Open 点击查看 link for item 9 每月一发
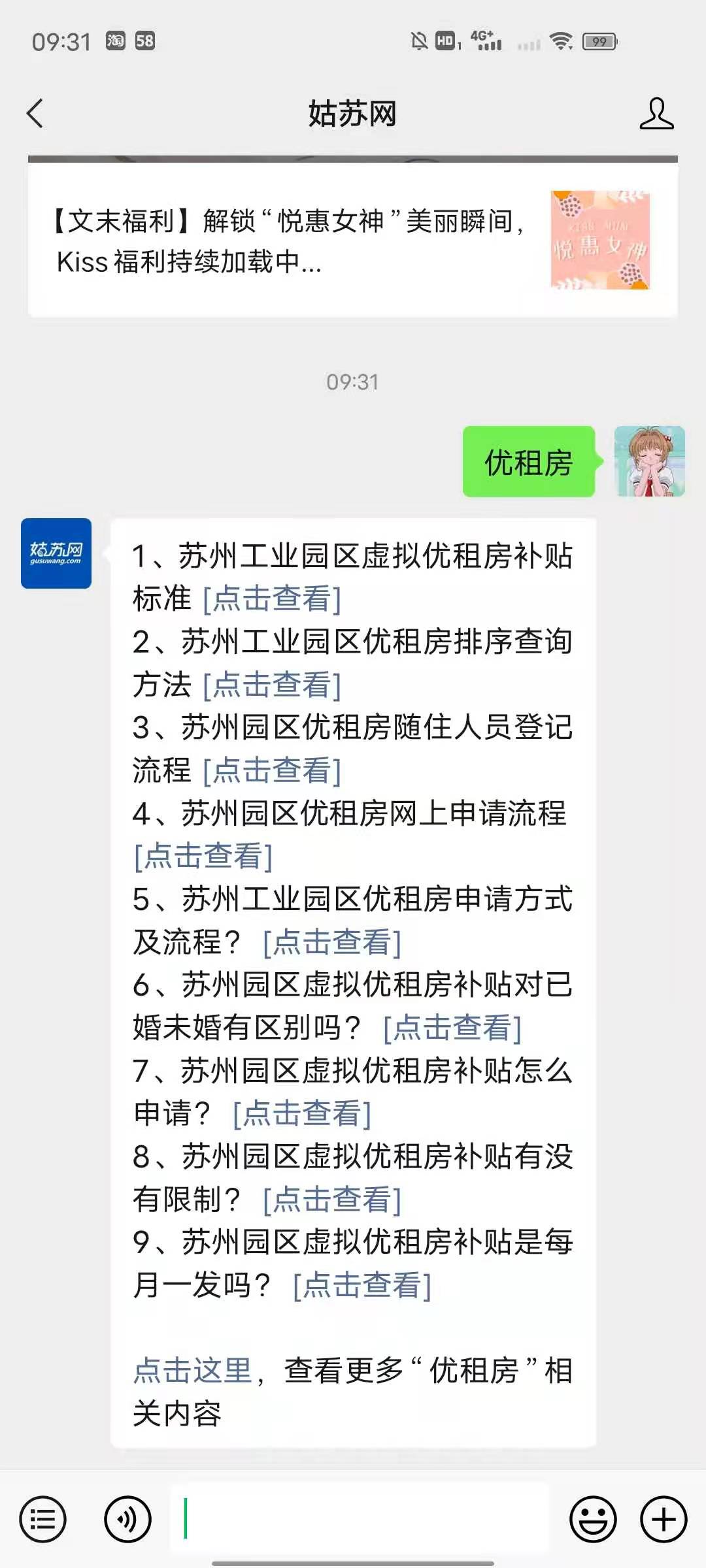 coord(362,1285)
